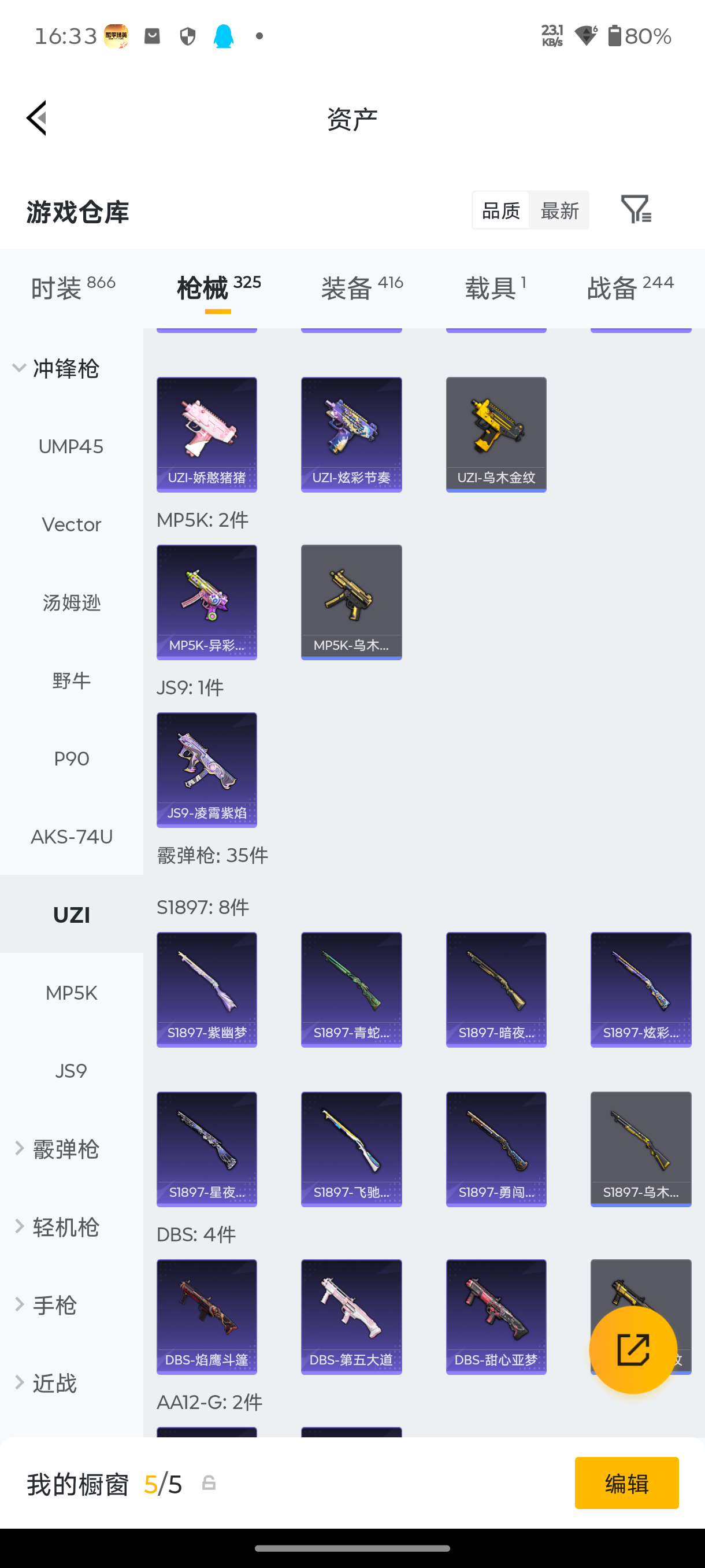Image resolution: width=705 pixels, height=1568 pixels.
Task: Edit my showcase with 编辑
Action: point(626,1483)
